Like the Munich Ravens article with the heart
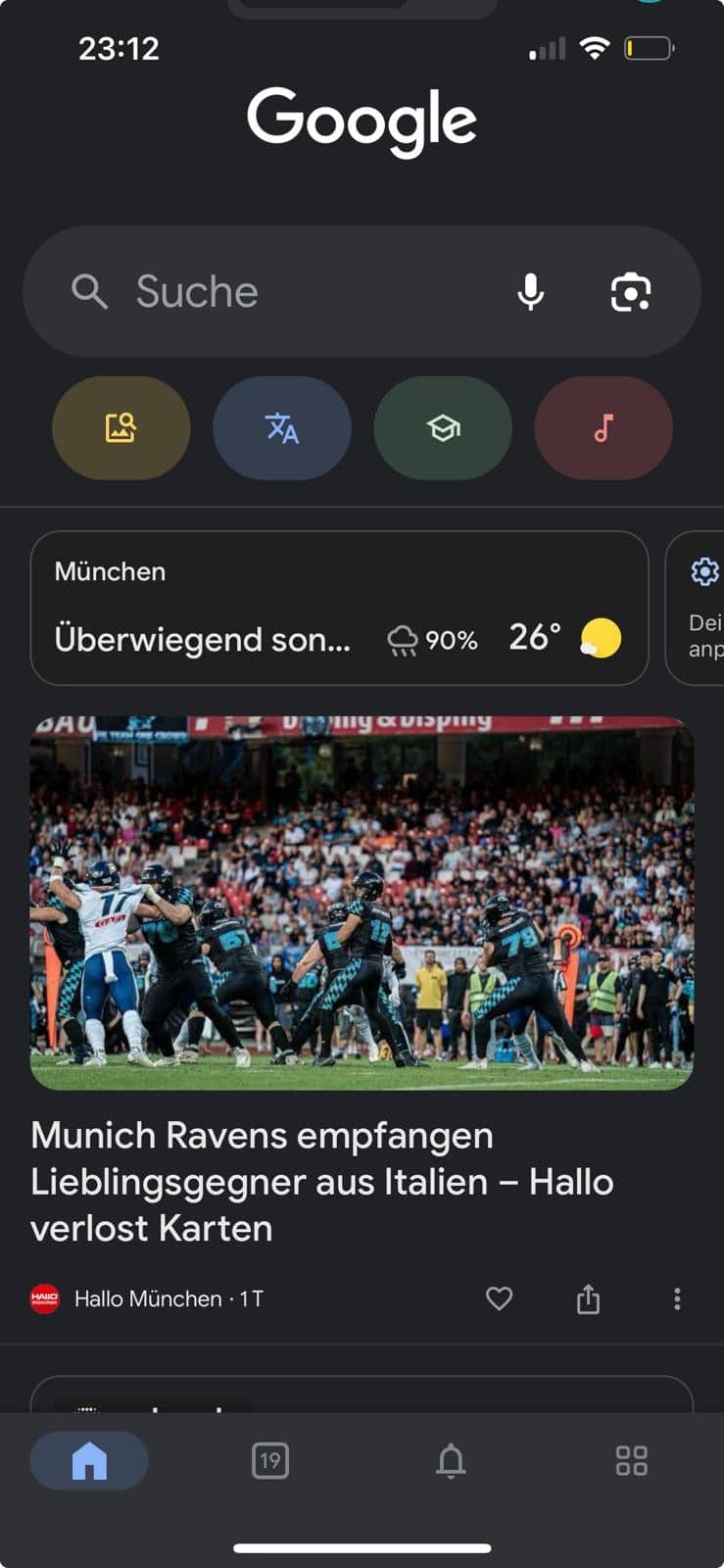 pos(499,1298)
